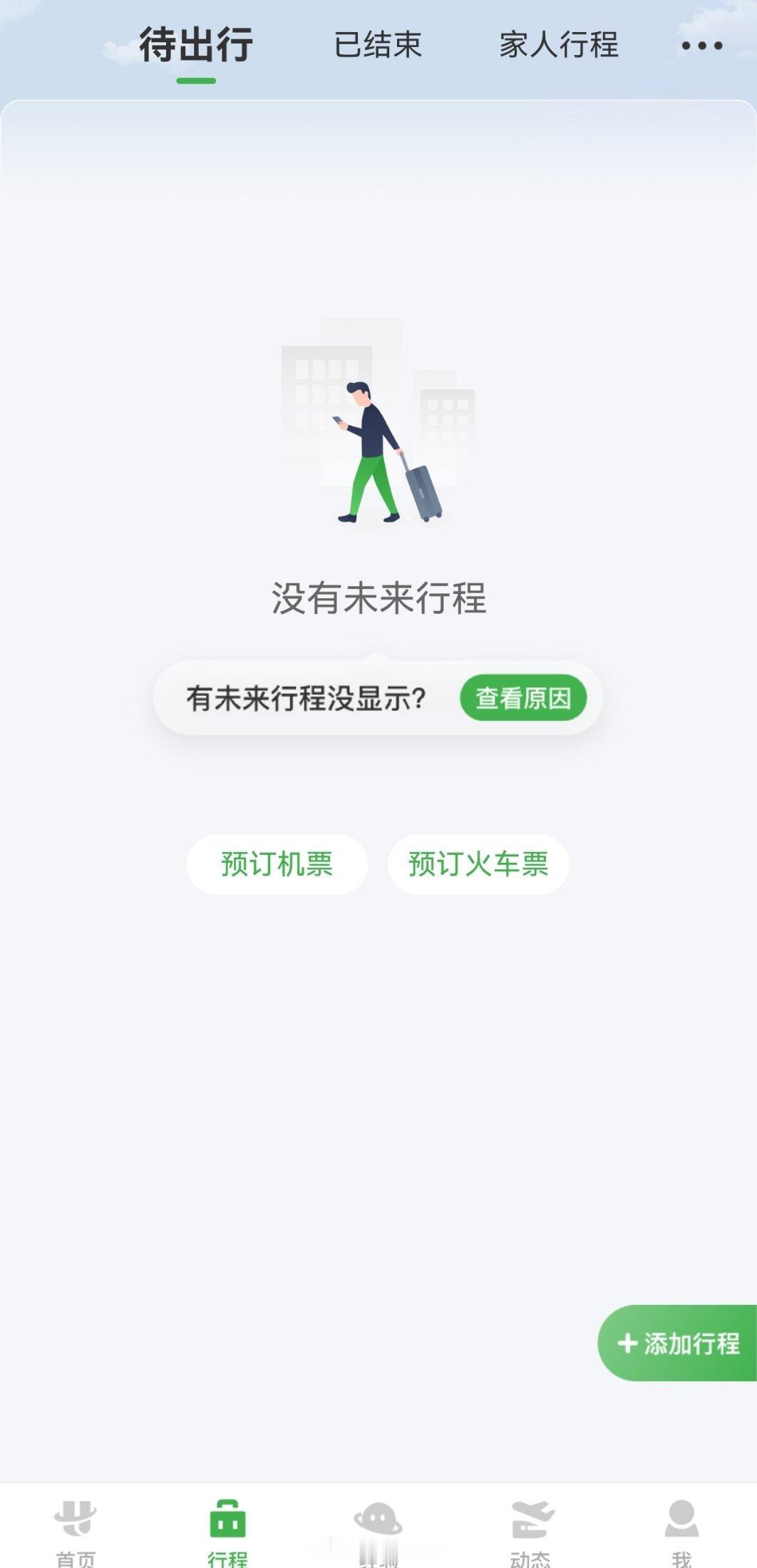
Task: Switch to the 家人行程 tab
Action: pyautogui.click(x=559, y=46)
